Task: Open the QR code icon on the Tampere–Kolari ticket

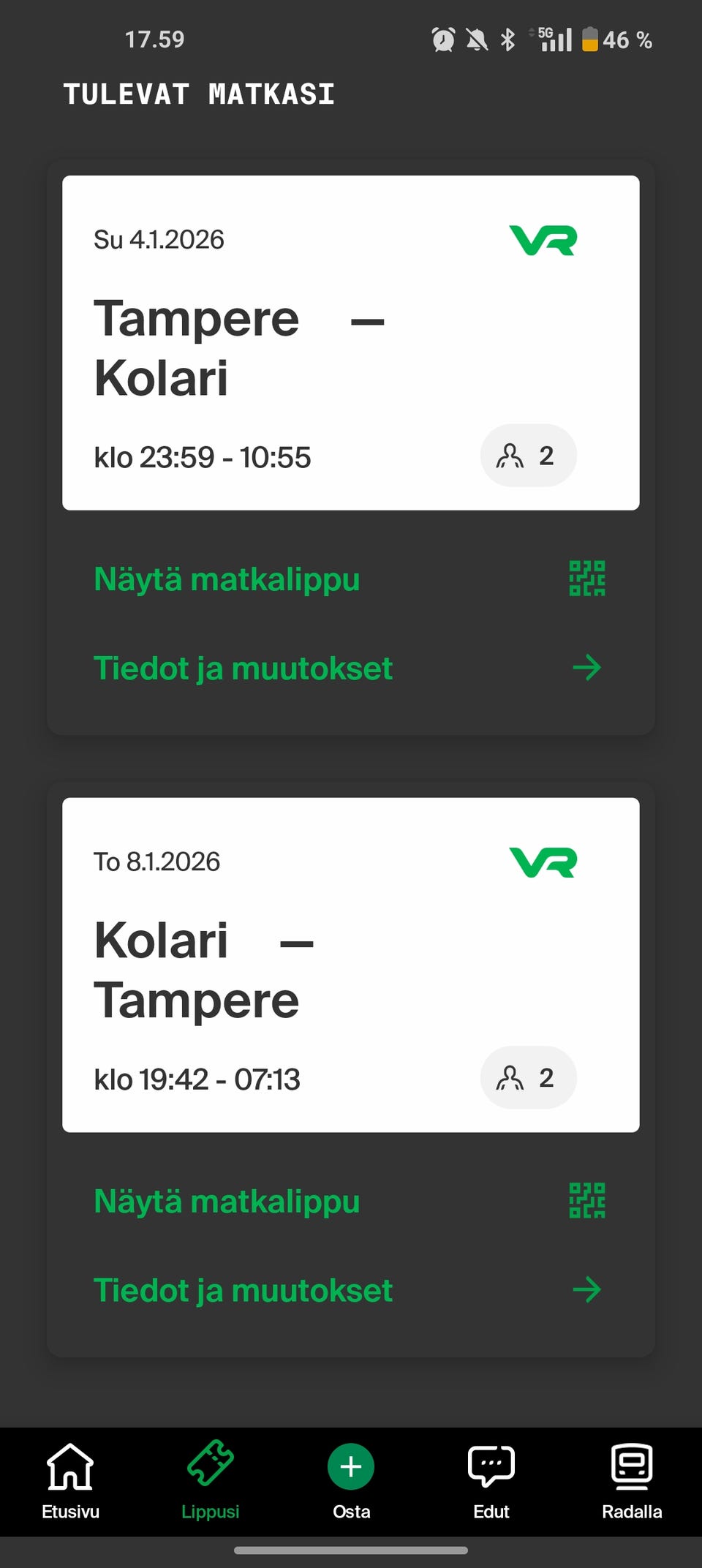Action: coord(586,578)
